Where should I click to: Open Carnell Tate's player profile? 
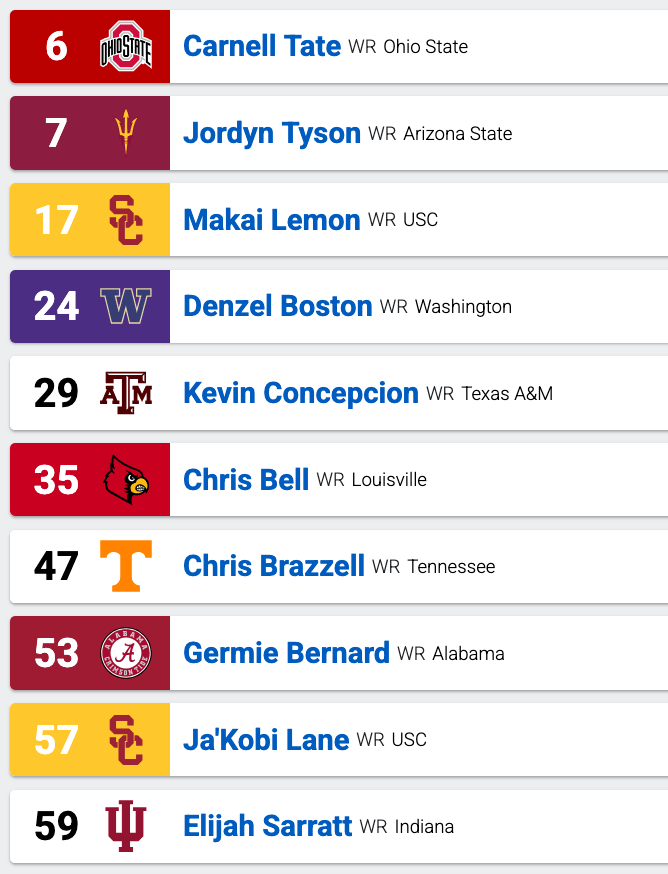262,46
